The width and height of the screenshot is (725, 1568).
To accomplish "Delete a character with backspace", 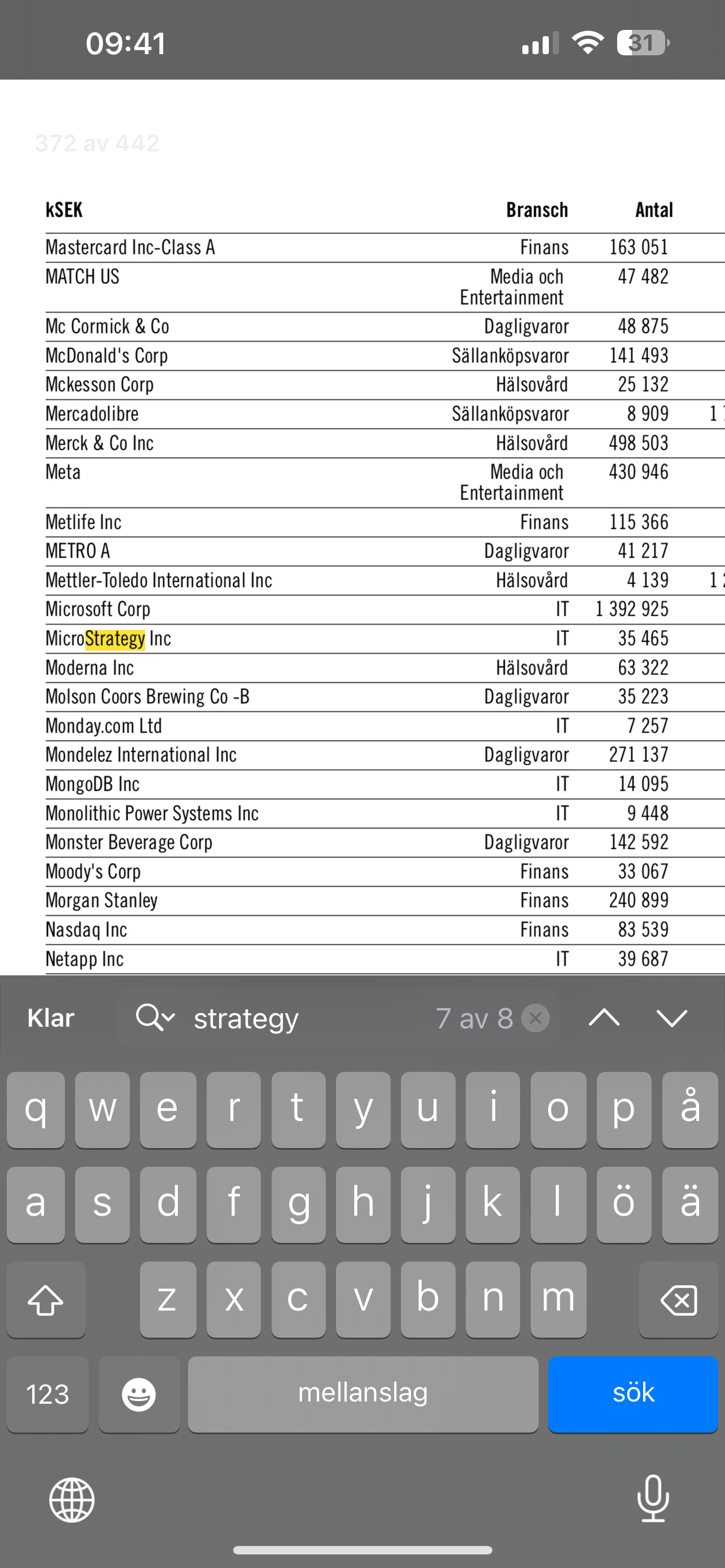I will pos(678,1299).
